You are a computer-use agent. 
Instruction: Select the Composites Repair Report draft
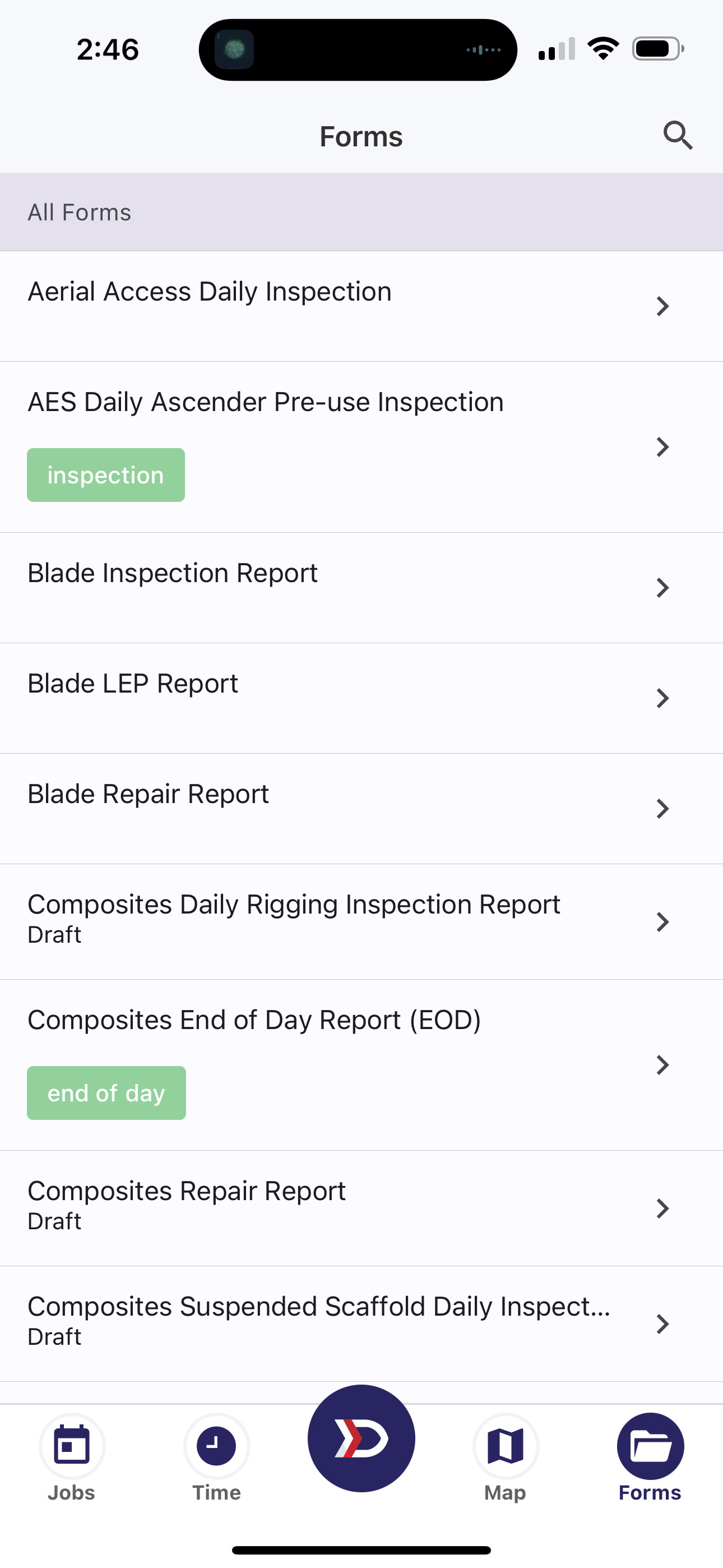coord(361,1207)
